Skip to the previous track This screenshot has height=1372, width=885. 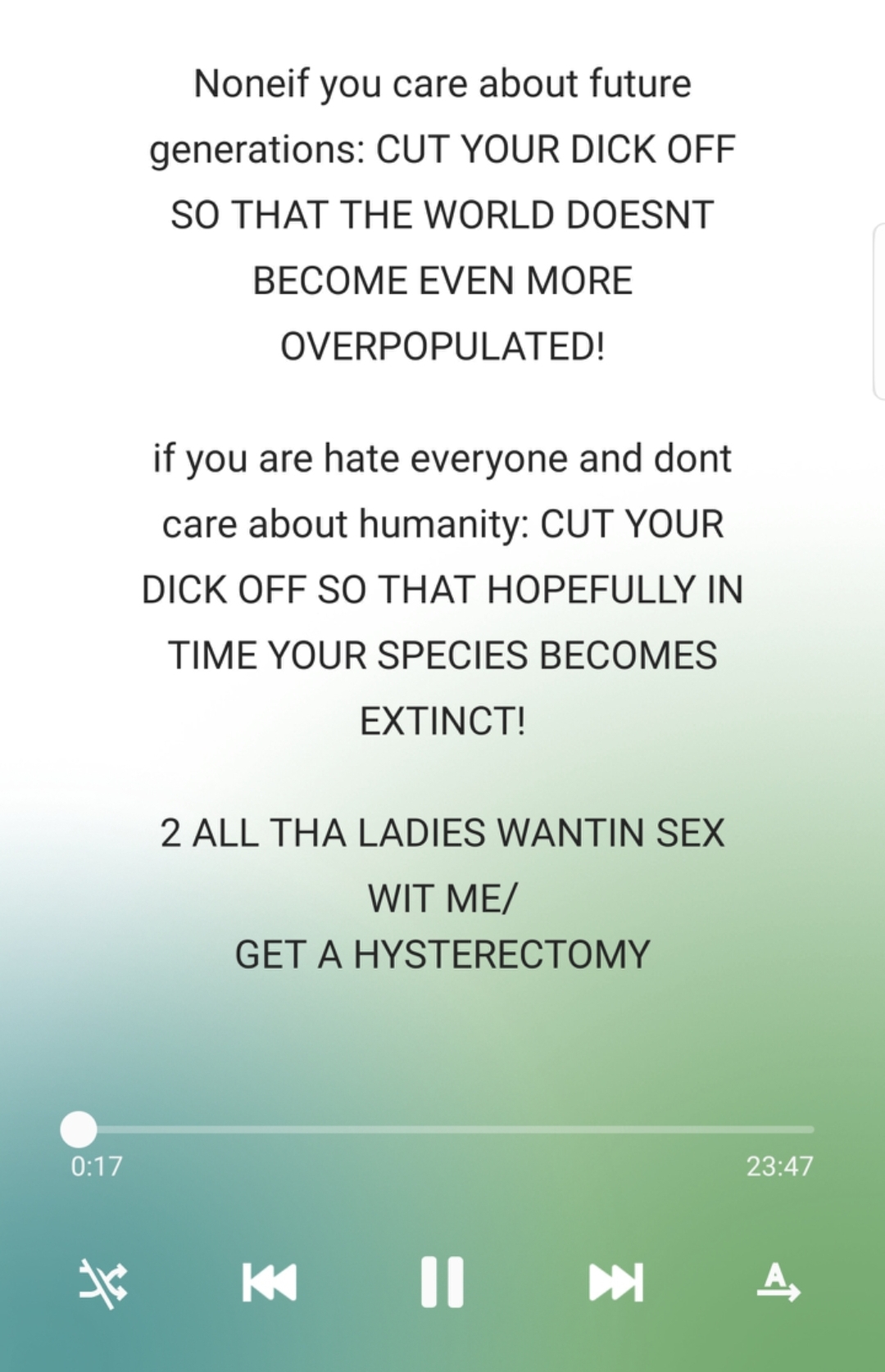tap(270, 1282)
